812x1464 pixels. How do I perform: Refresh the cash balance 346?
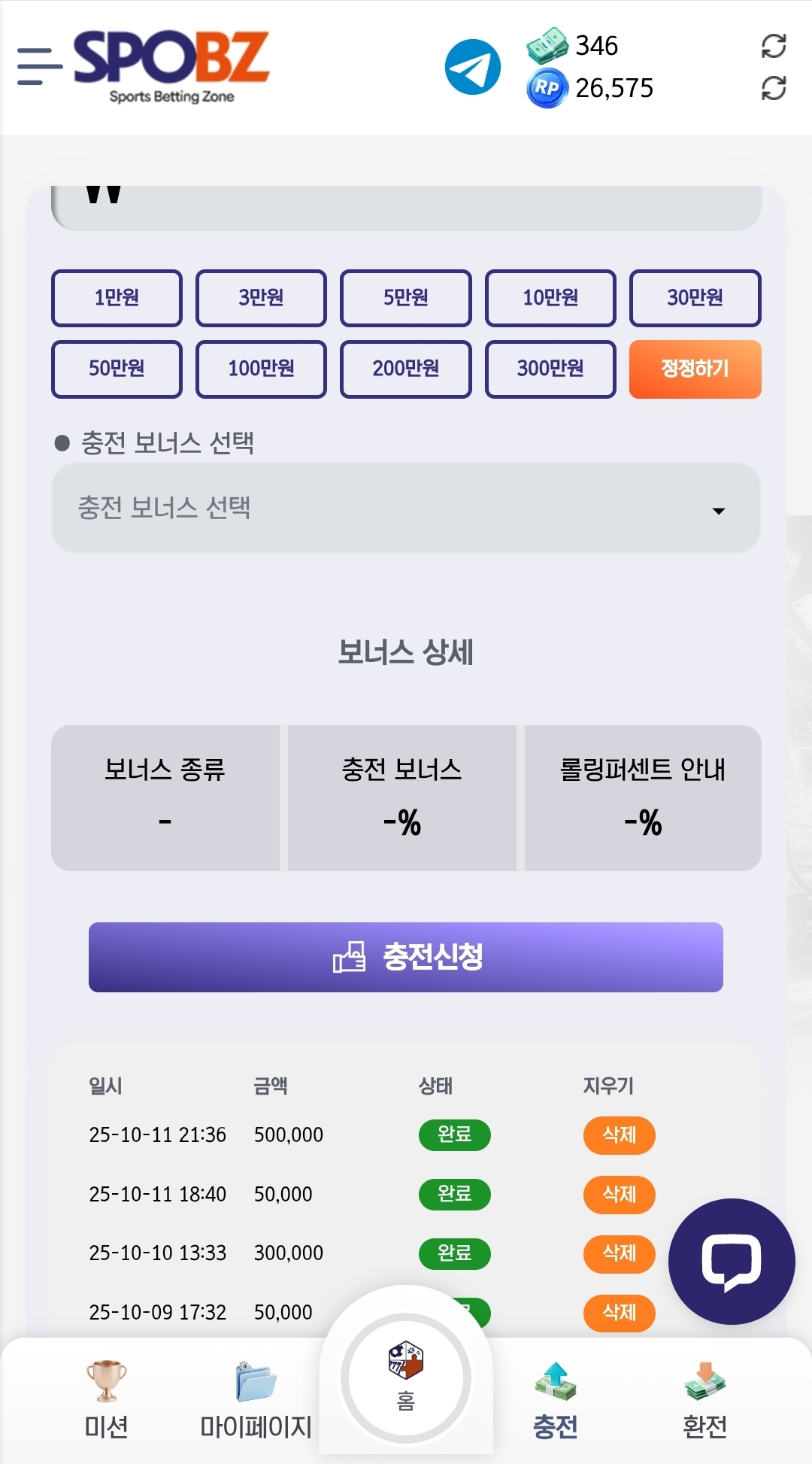[x=773, y=46]
